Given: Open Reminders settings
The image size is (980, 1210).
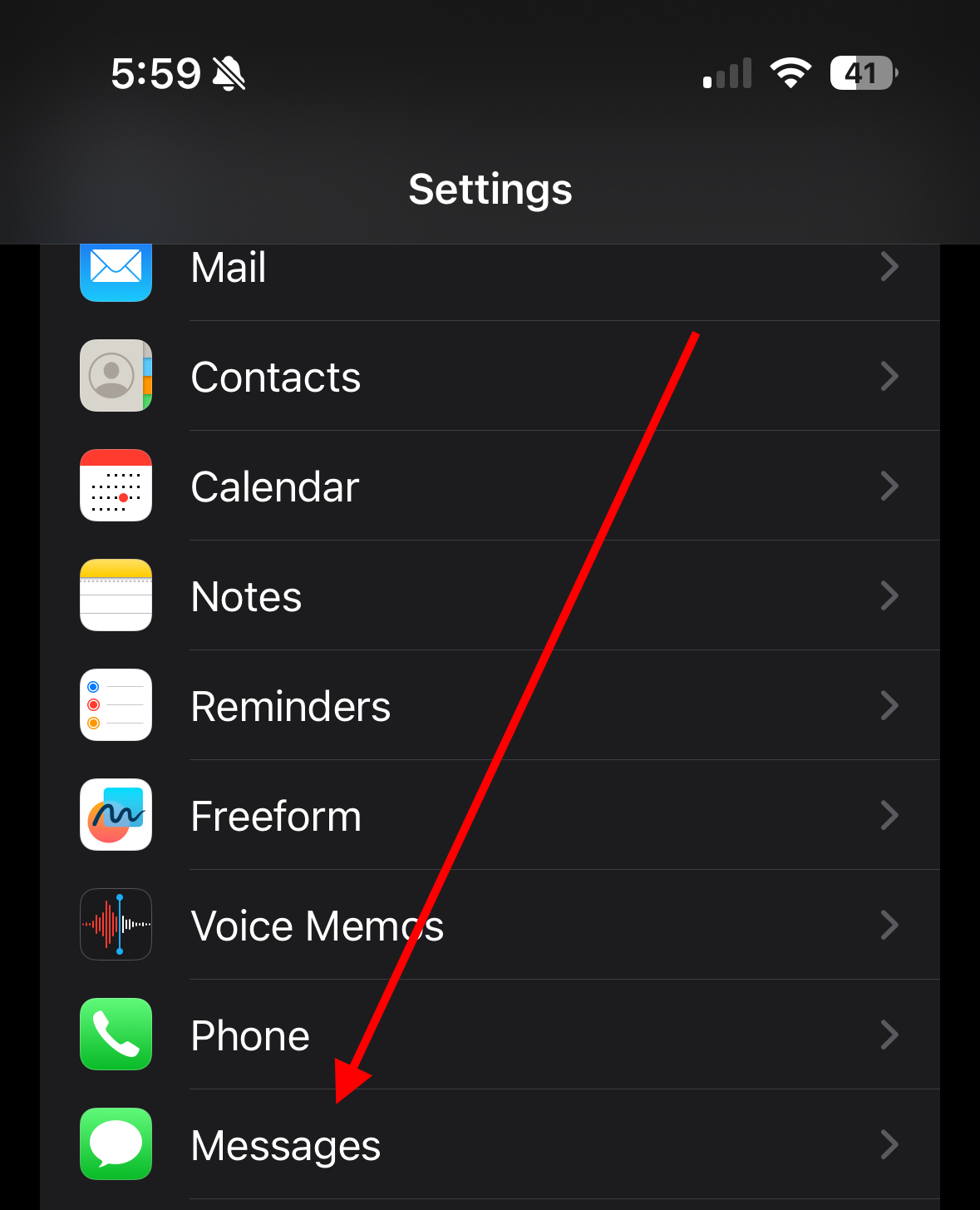Looking at the screenshot, I should click(489, 706).
